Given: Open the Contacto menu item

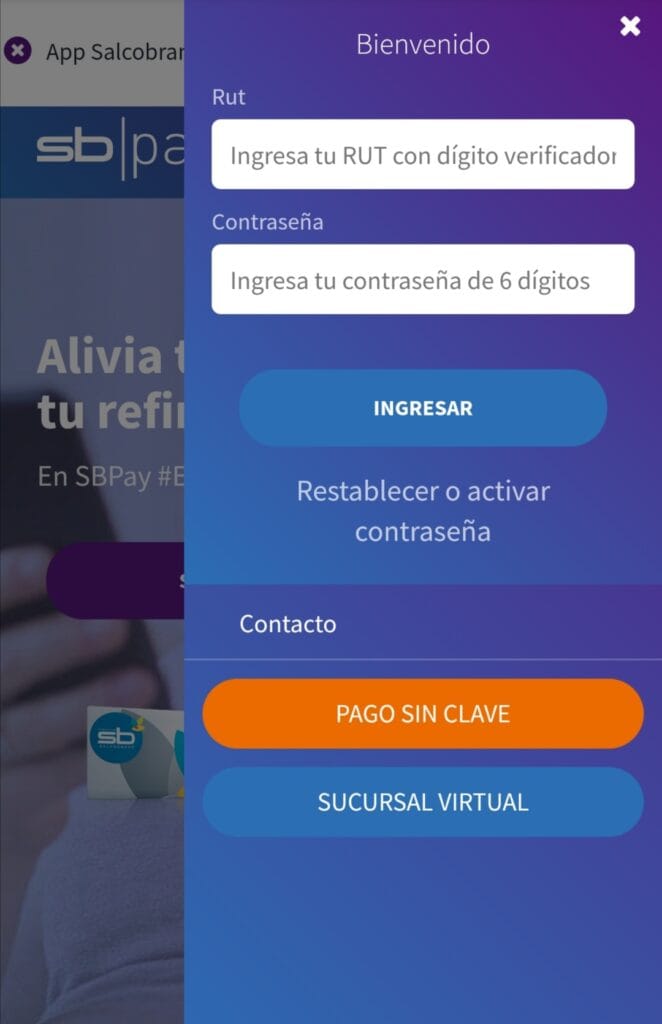Looking at the screenshot, I should click(288, 624).
